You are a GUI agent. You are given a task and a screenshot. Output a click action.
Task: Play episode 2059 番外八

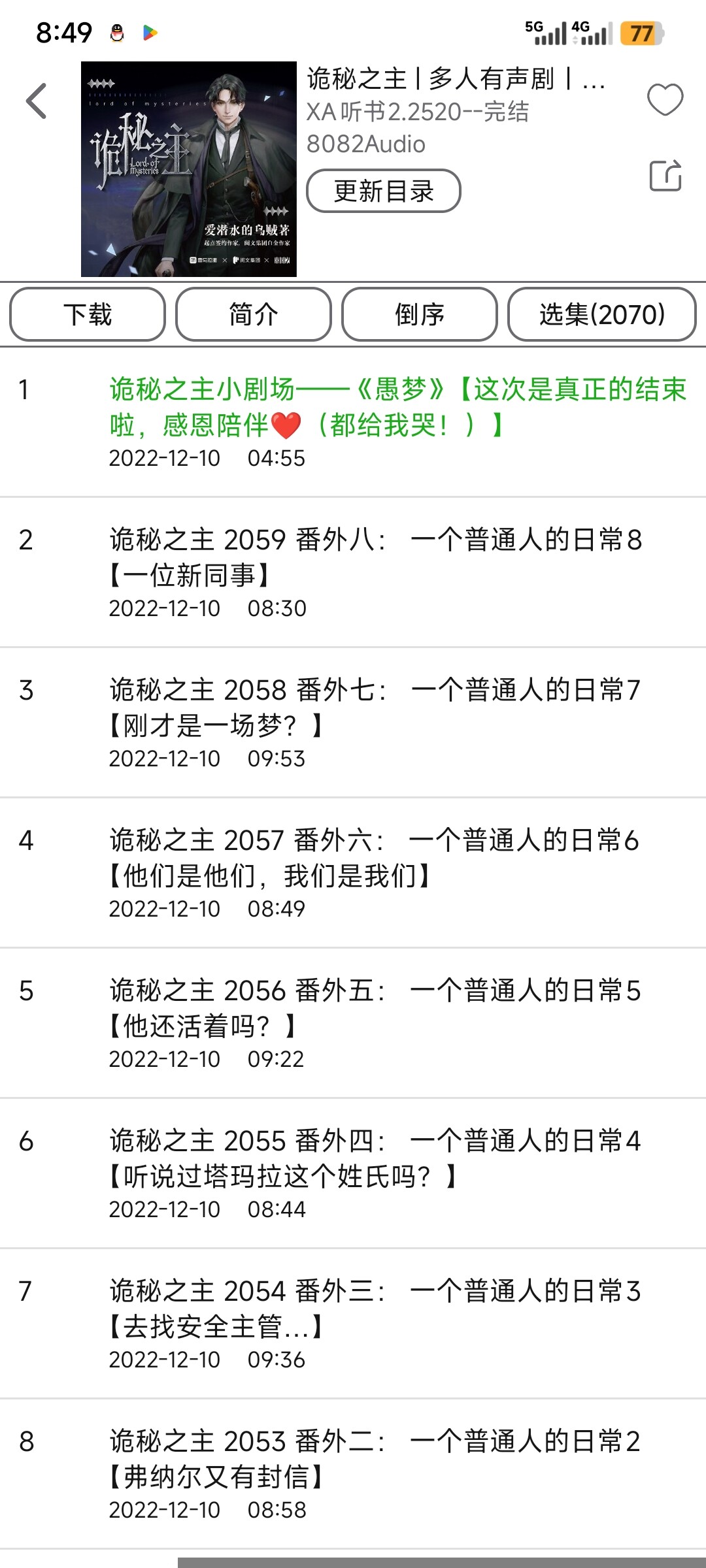[x=376, y=557]
